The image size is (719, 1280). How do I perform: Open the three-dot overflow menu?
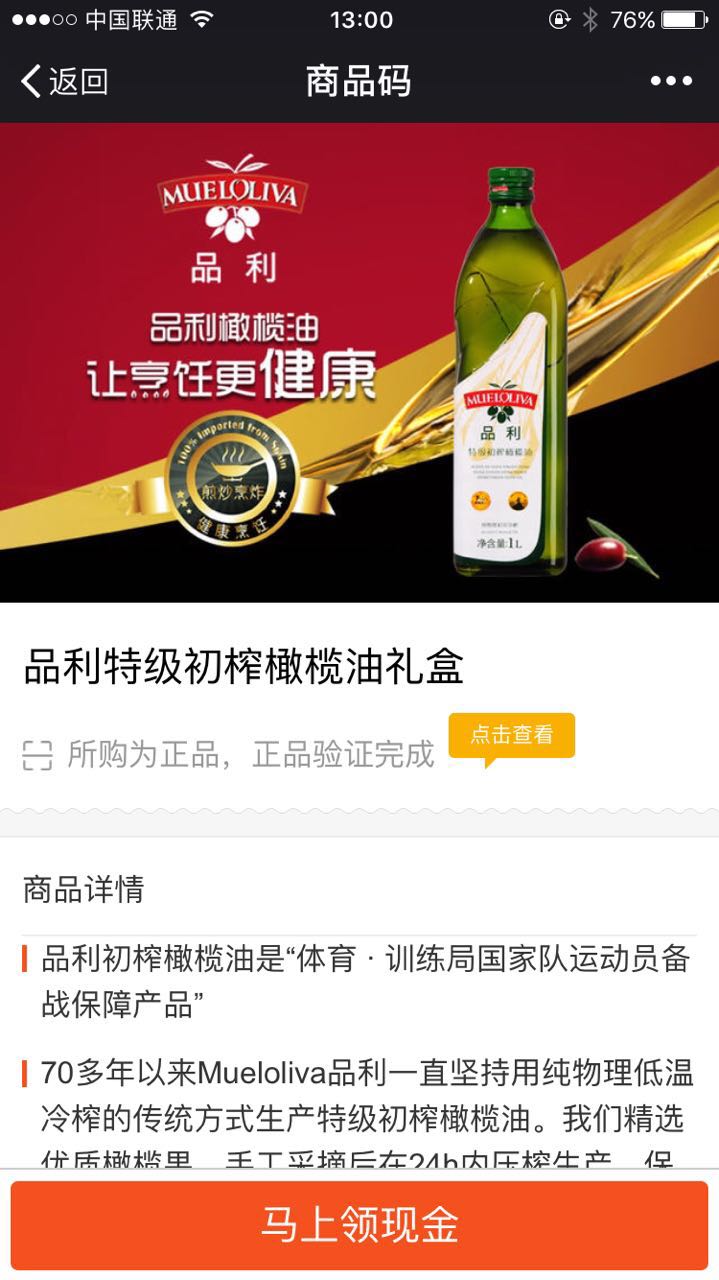(670, 81)
